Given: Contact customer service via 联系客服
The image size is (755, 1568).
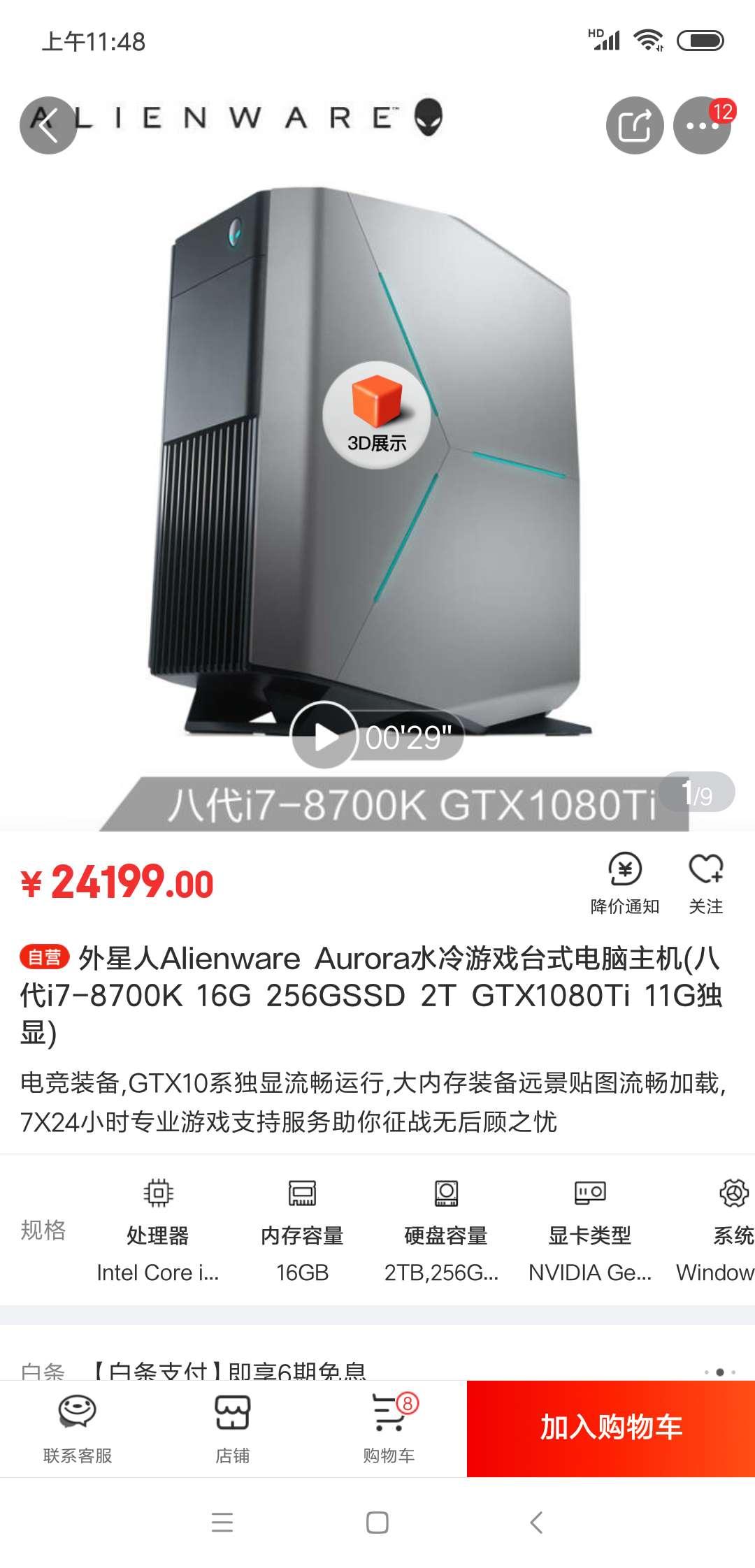Looking at the screenshot, I should click(77, 1429).
